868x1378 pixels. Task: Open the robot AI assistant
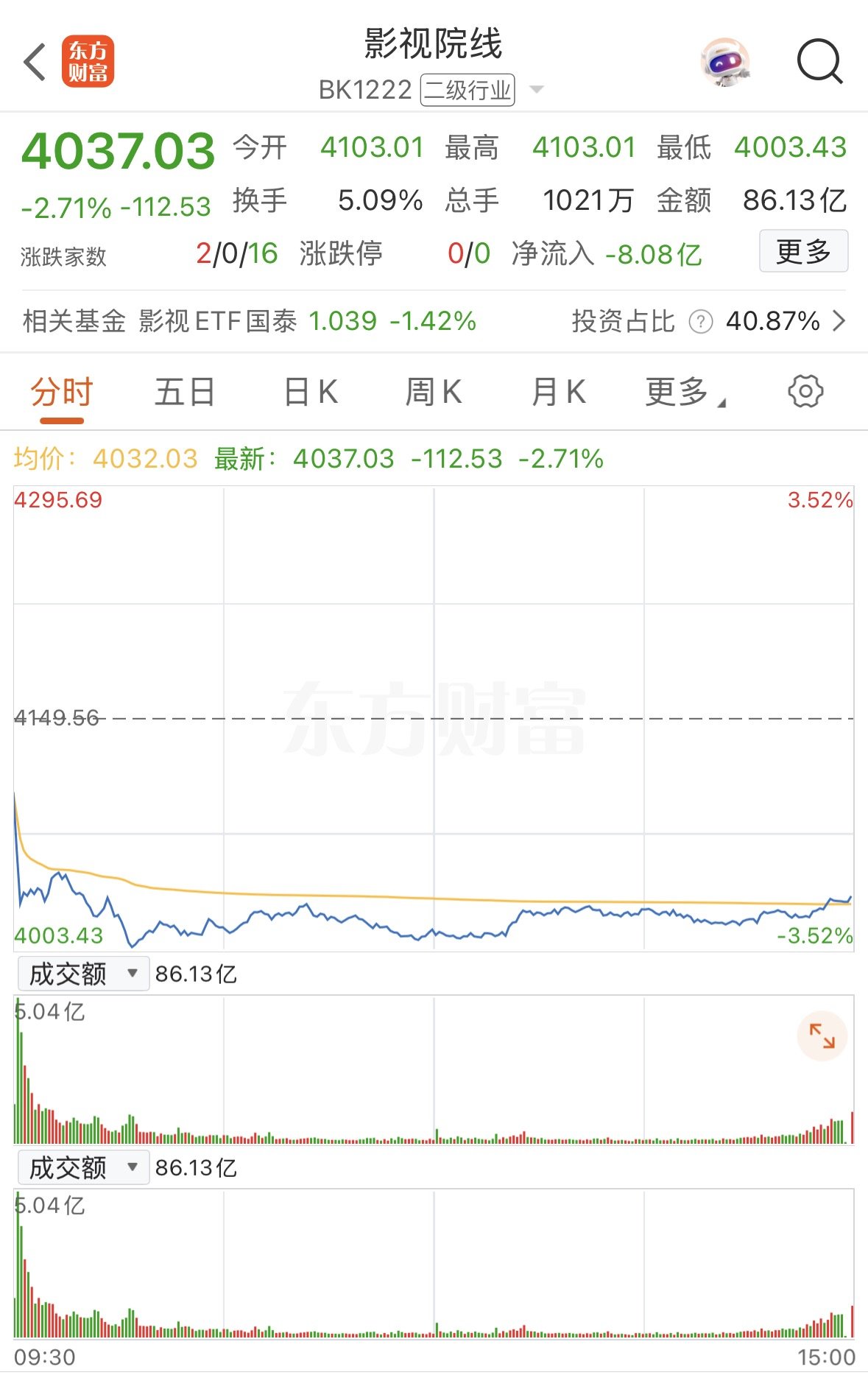point(724,62)
